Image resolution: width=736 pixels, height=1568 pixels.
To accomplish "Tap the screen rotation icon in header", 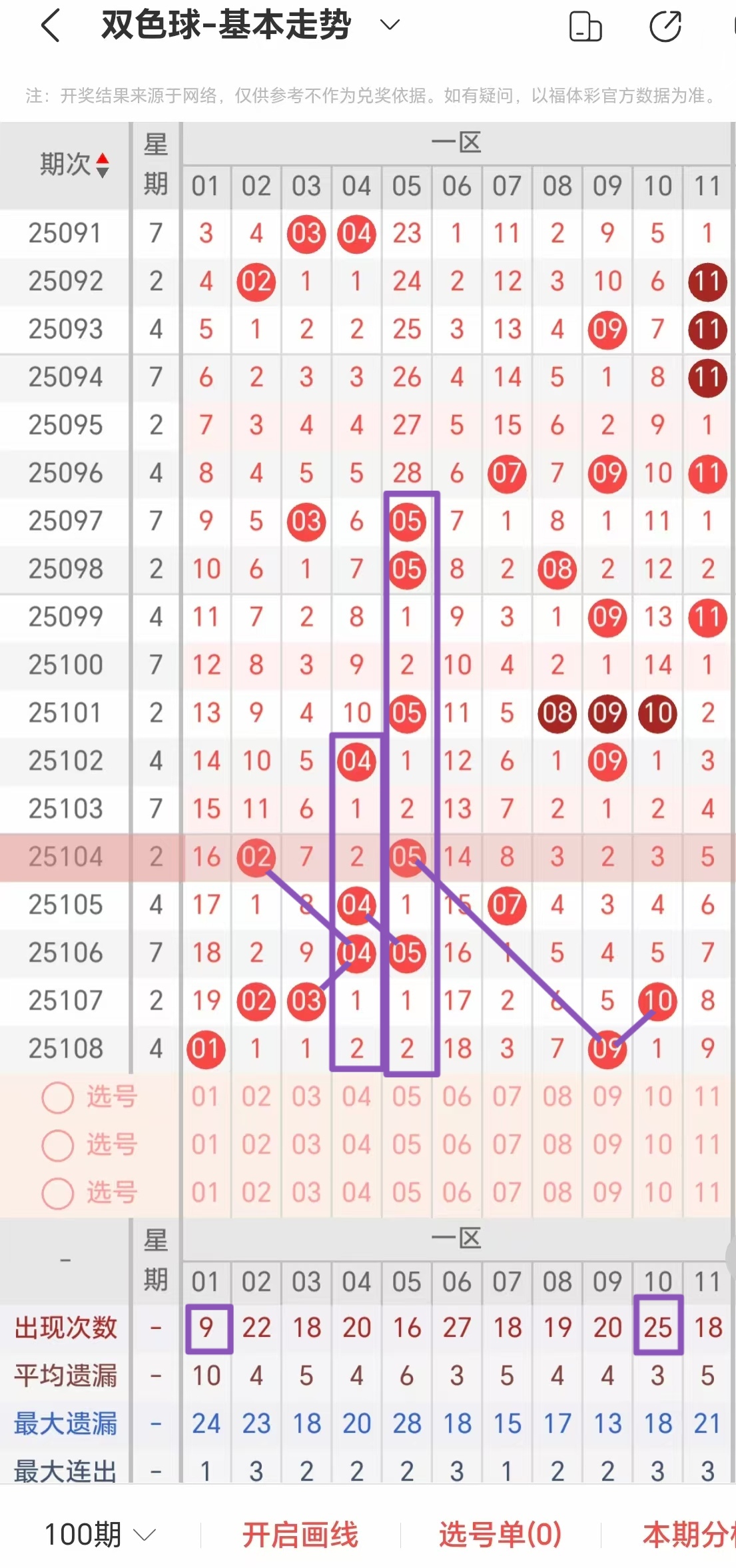I will [x=585, y=27].
